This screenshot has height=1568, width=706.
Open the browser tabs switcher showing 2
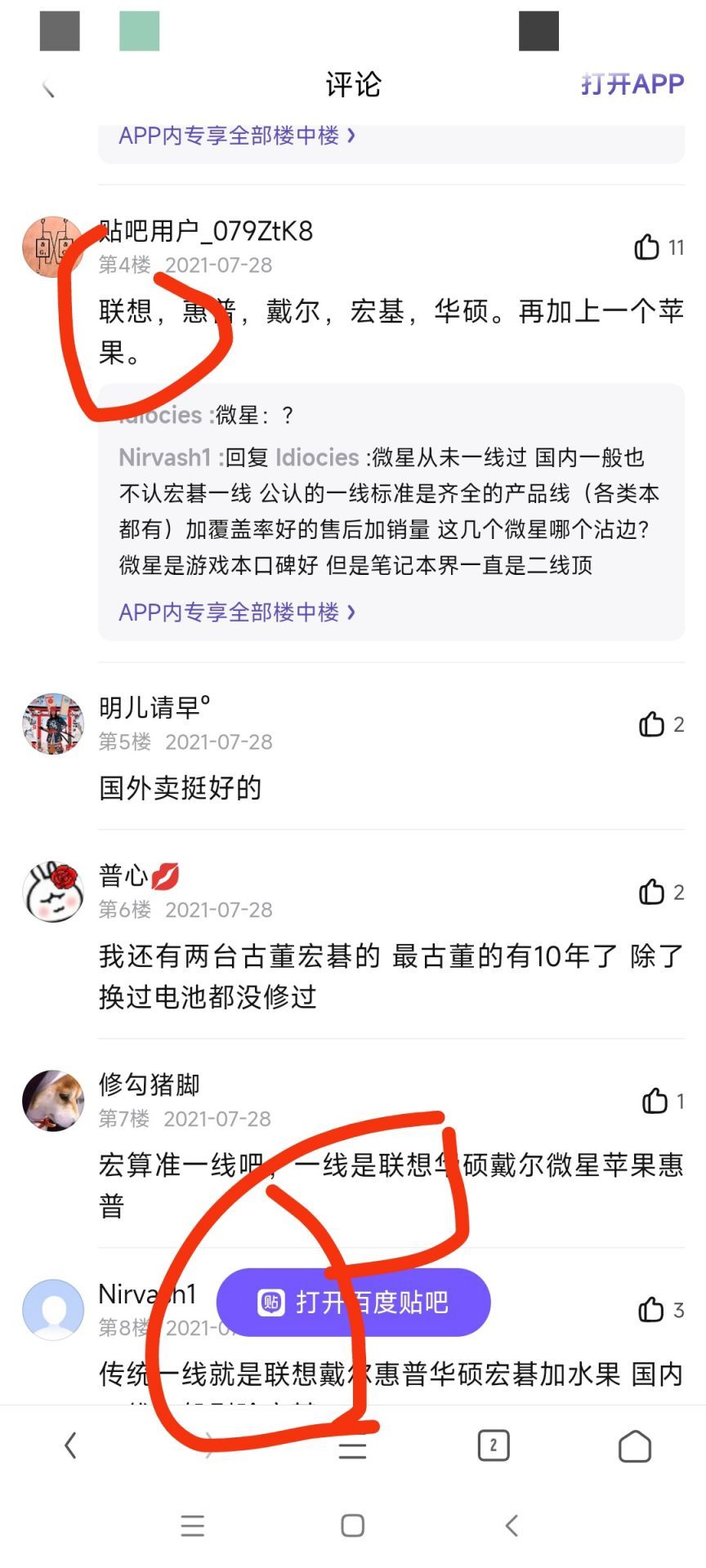493,1445
